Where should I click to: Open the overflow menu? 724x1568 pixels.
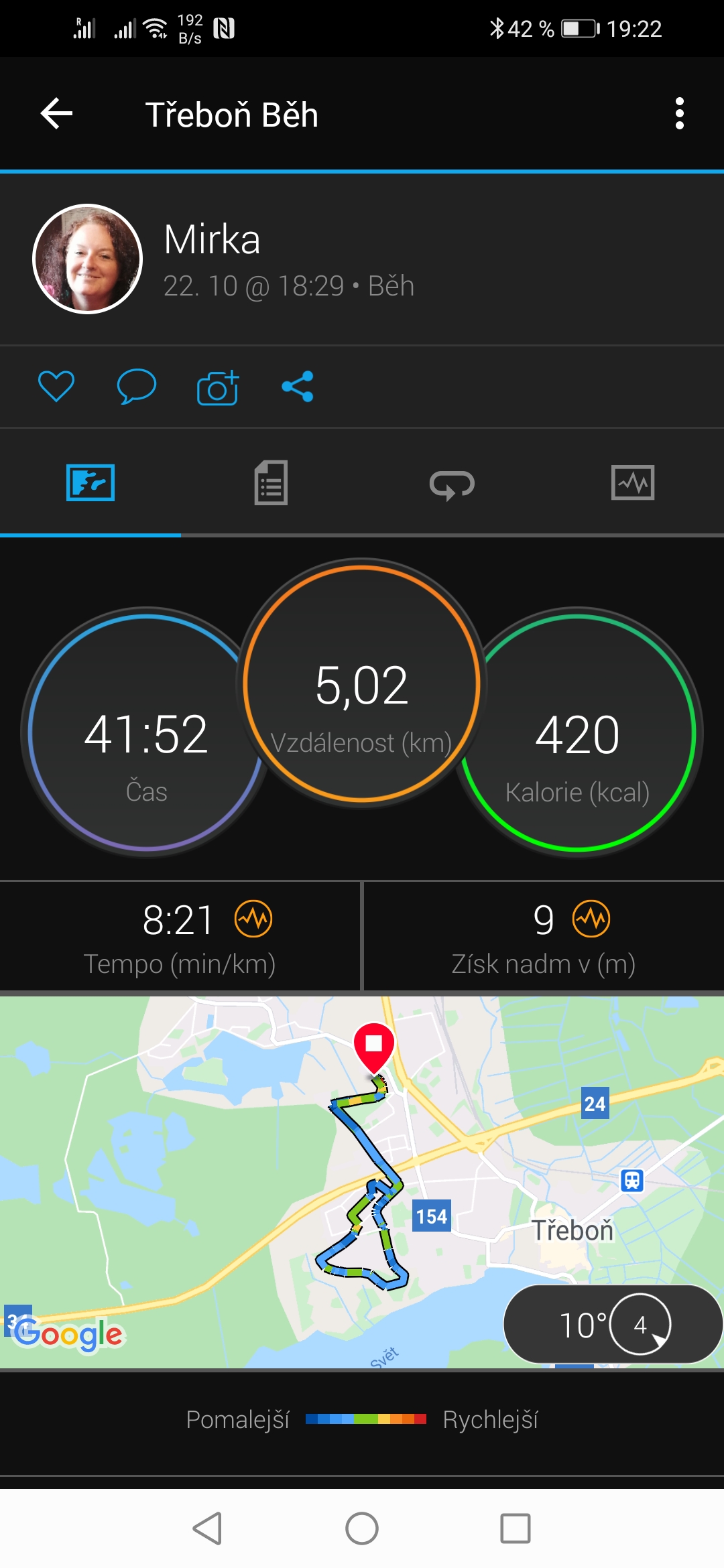point(679,114)
